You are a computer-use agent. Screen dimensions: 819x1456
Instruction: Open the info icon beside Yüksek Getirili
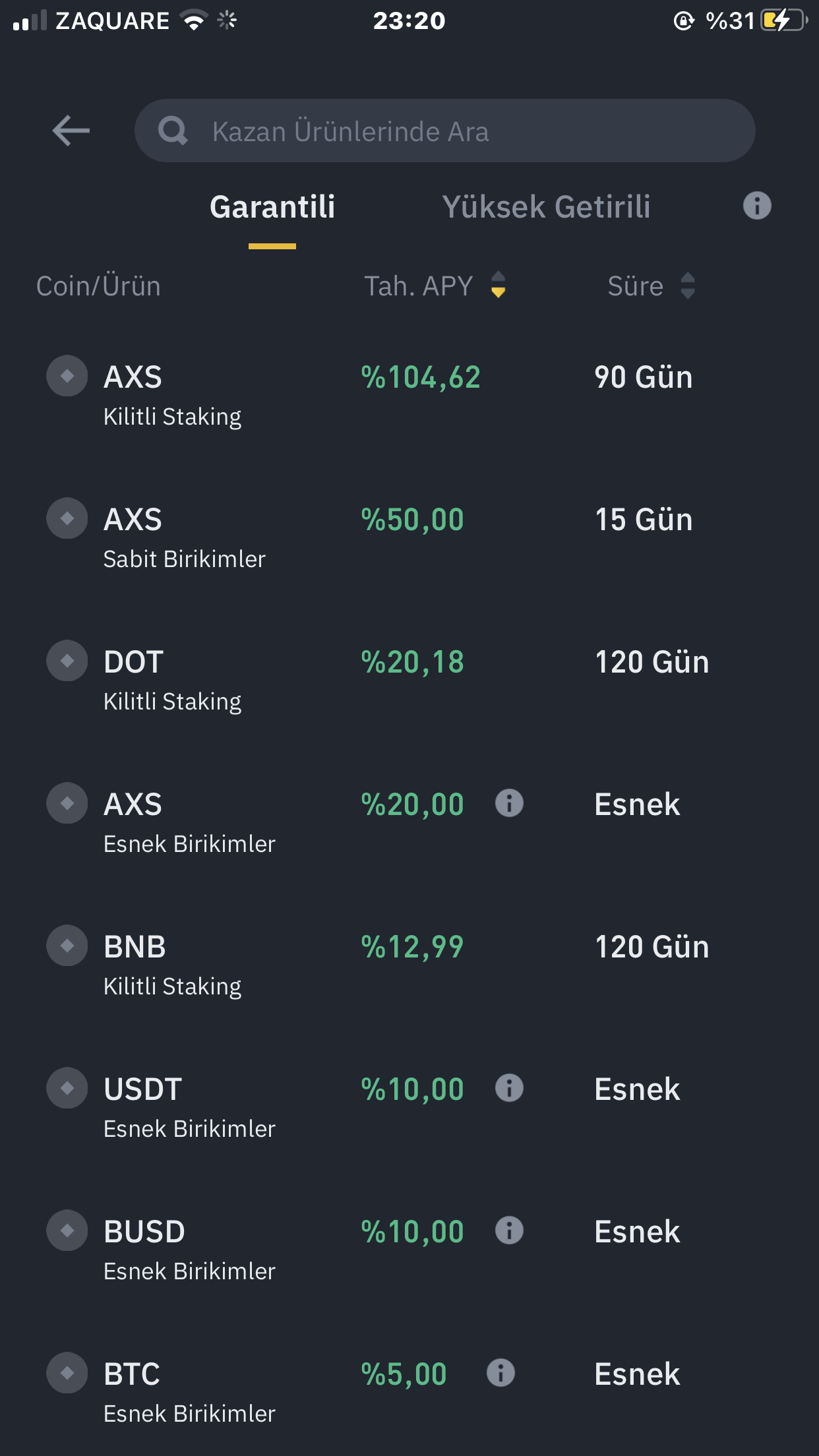757,206
